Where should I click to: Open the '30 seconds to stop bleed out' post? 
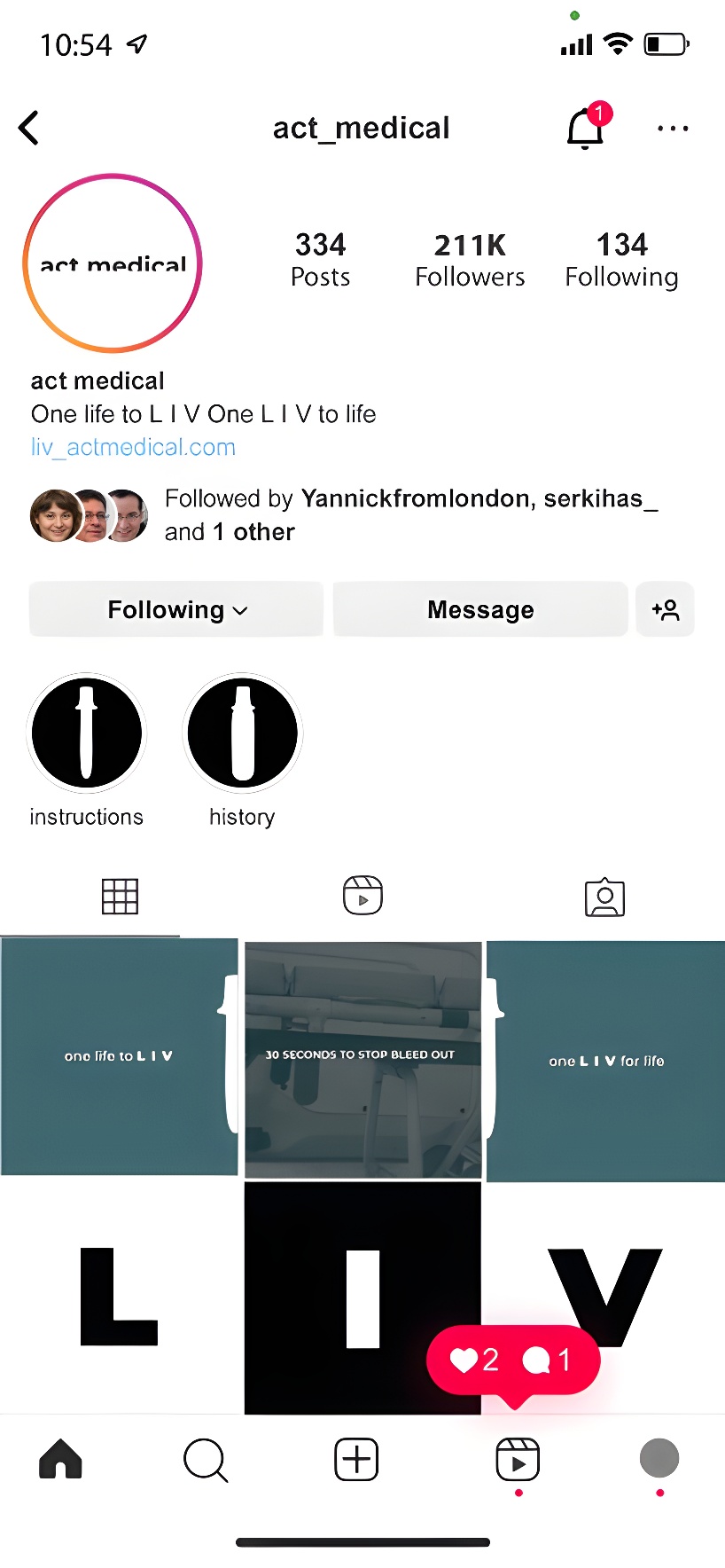tap(362, 1060)
